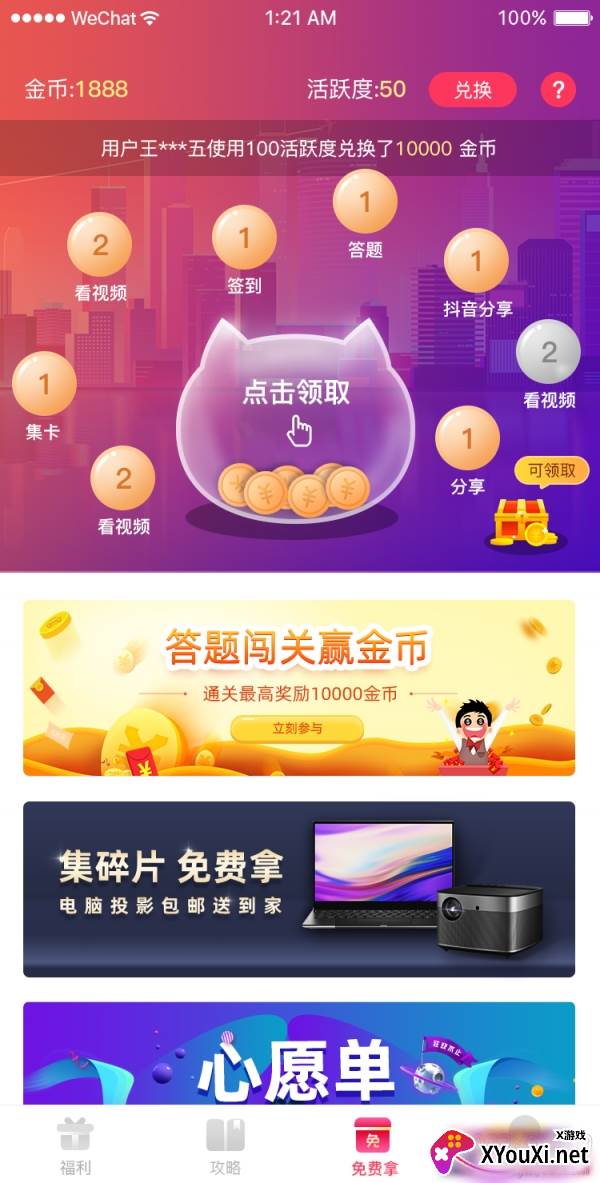
Task: Open the 心愿单 banner
Action: click(x=299, y=1053)
